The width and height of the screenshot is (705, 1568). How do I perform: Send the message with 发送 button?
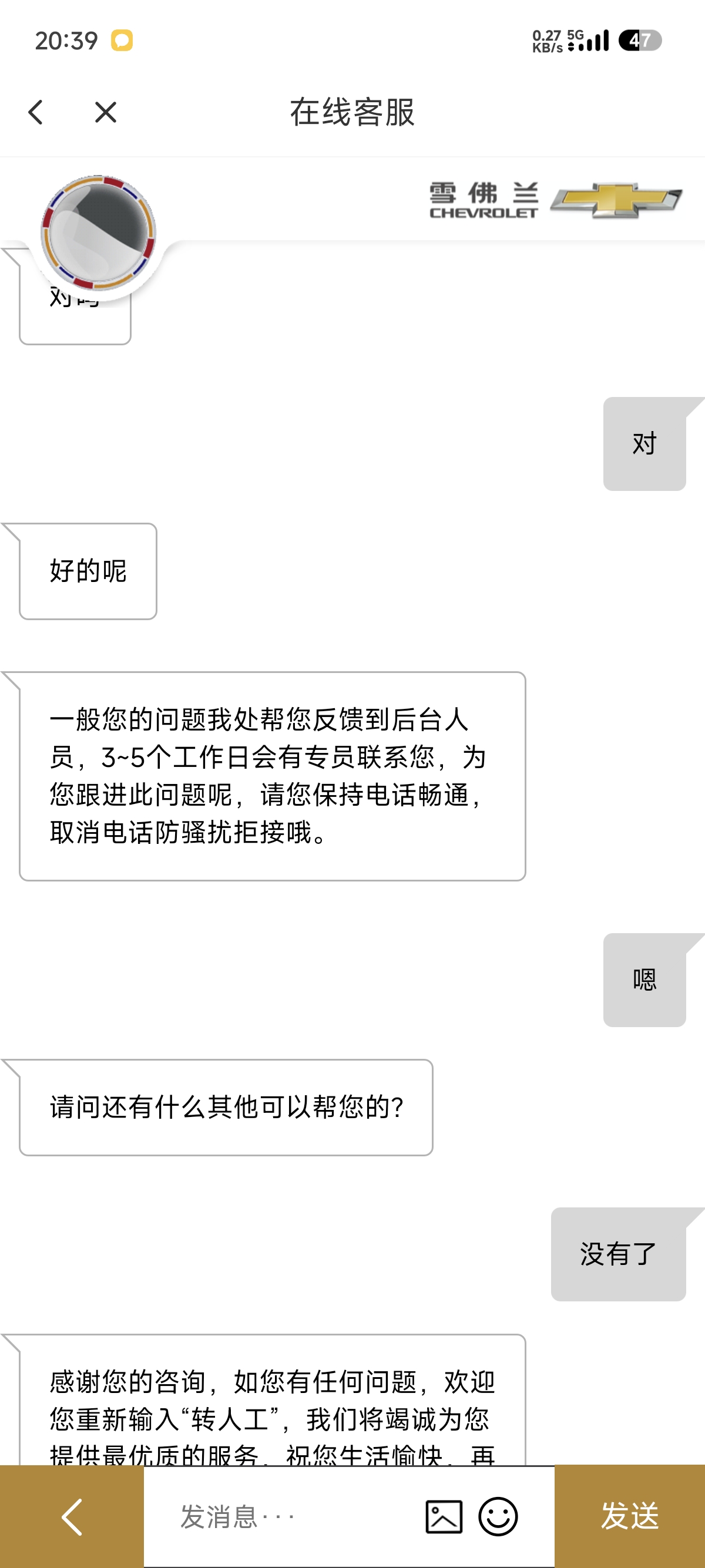click(630, 1516)
